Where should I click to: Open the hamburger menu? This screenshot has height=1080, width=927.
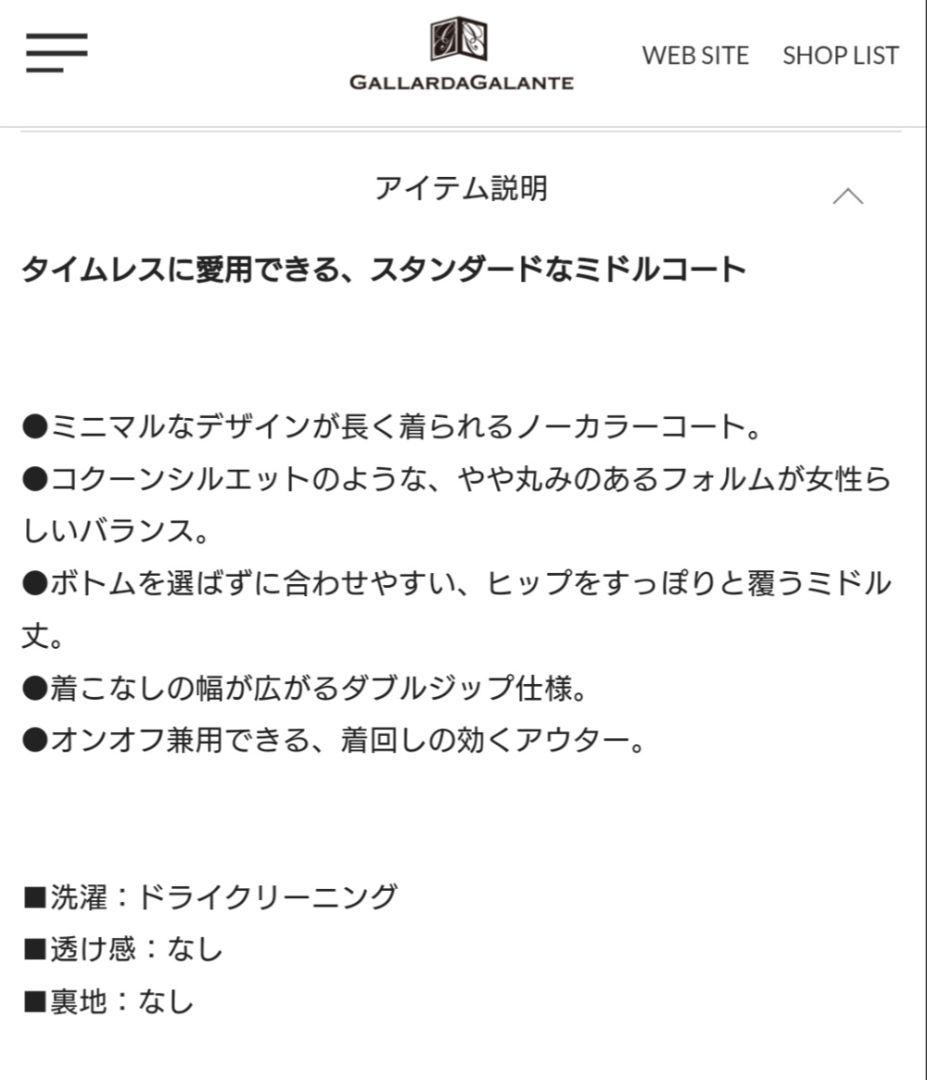57,53
